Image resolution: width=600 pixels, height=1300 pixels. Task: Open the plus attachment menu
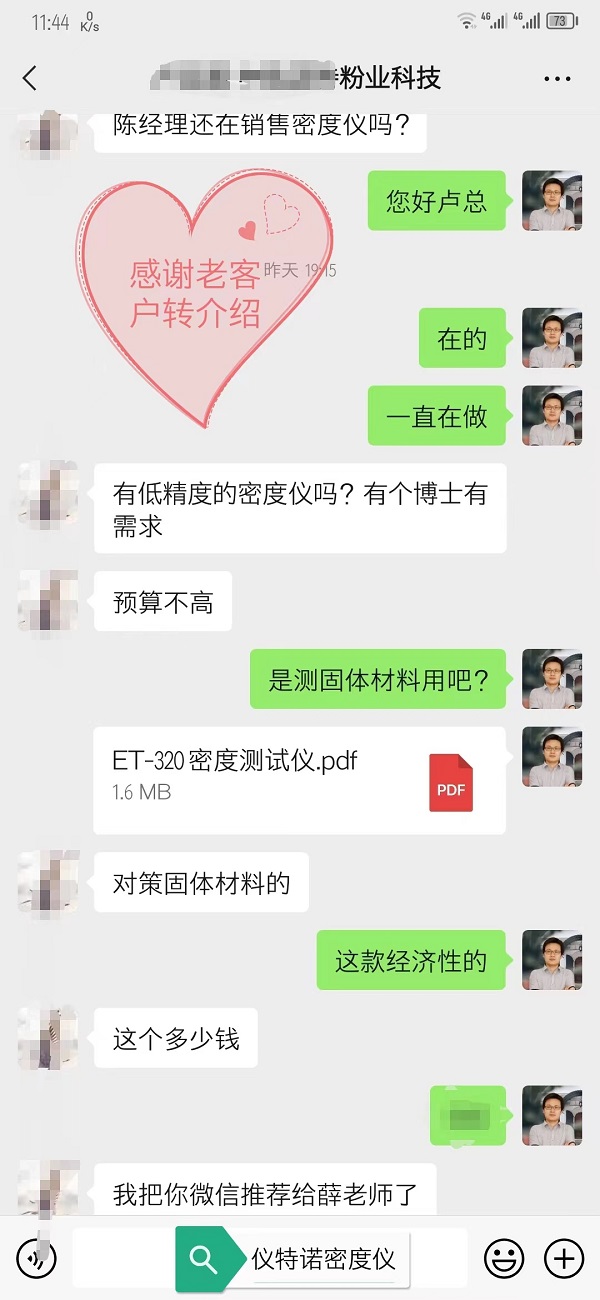coord(563,1258)
